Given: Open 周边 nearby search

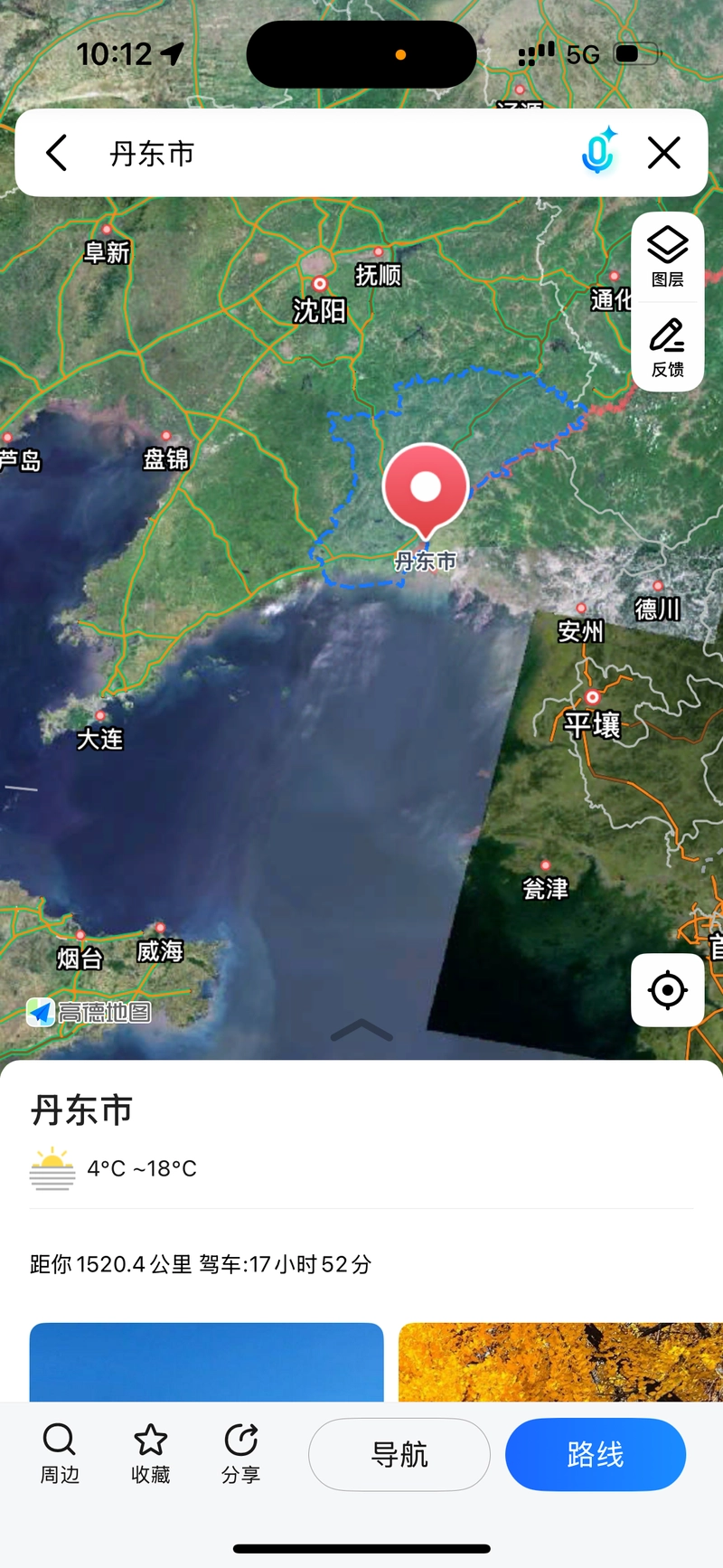Looking at the screenshot, I should 60,1454.
